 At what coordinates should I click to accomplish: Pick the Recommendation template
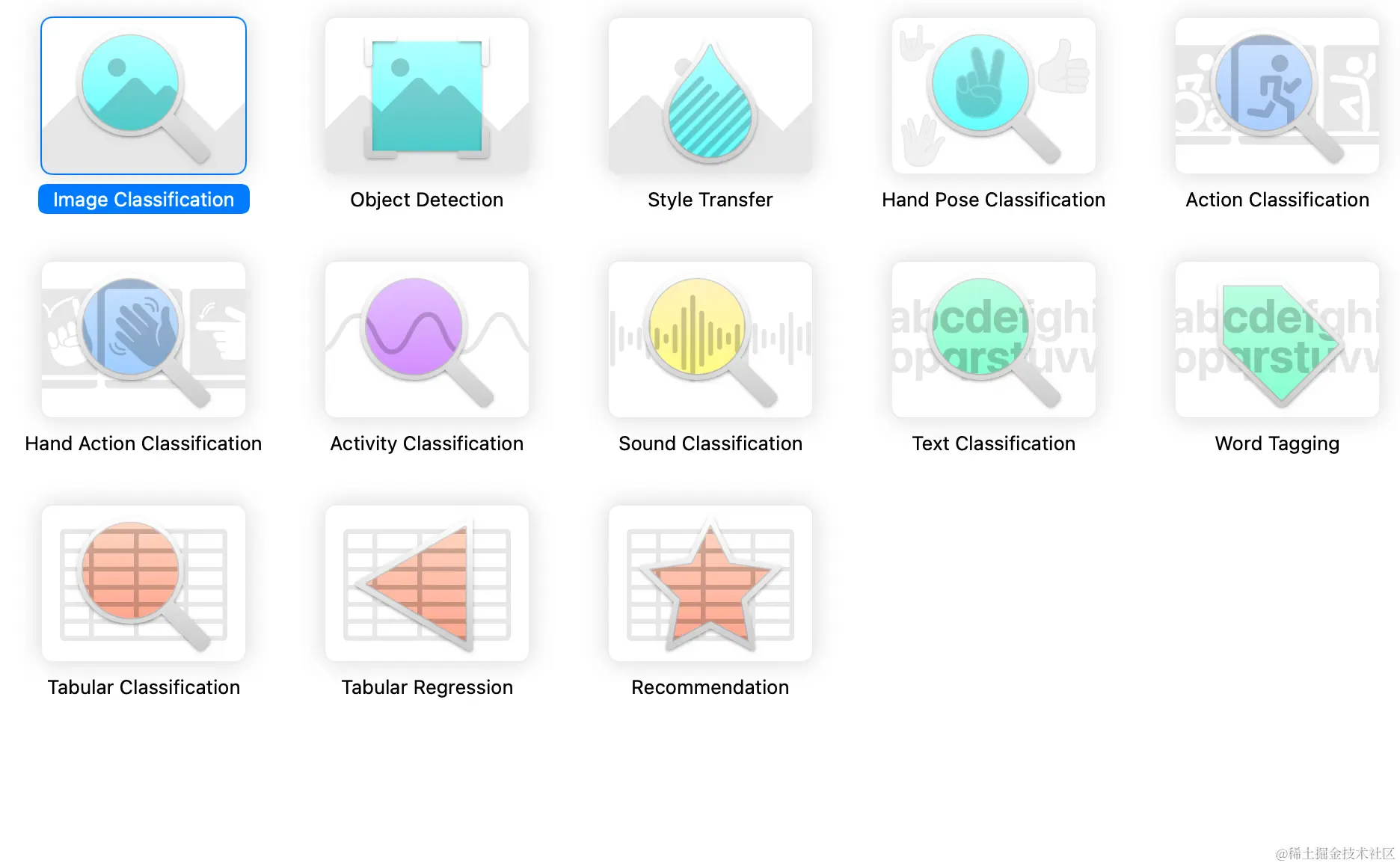(x=710, y=584)
